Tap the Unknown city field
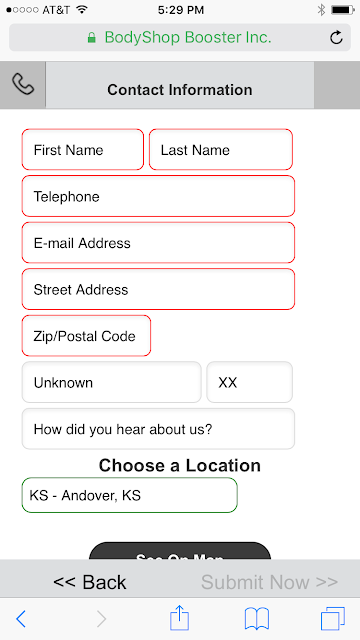Screen dimensions: 360x640 [x=111, y=382]
